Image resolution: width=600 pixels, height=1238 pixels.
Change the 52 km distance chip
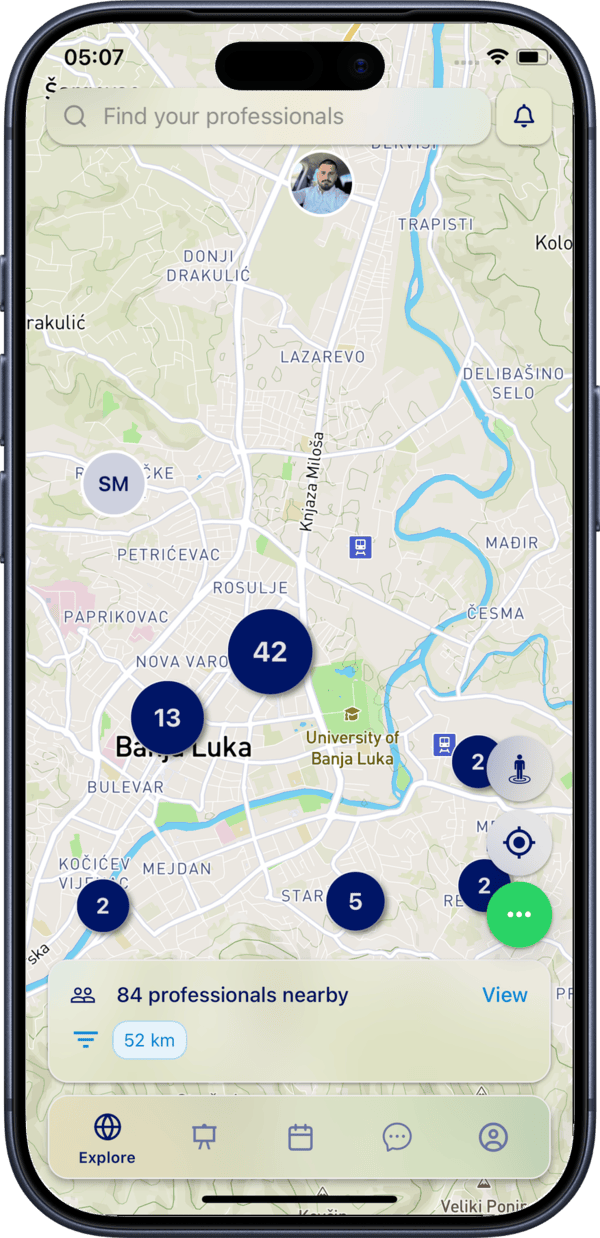point(149,1040)
